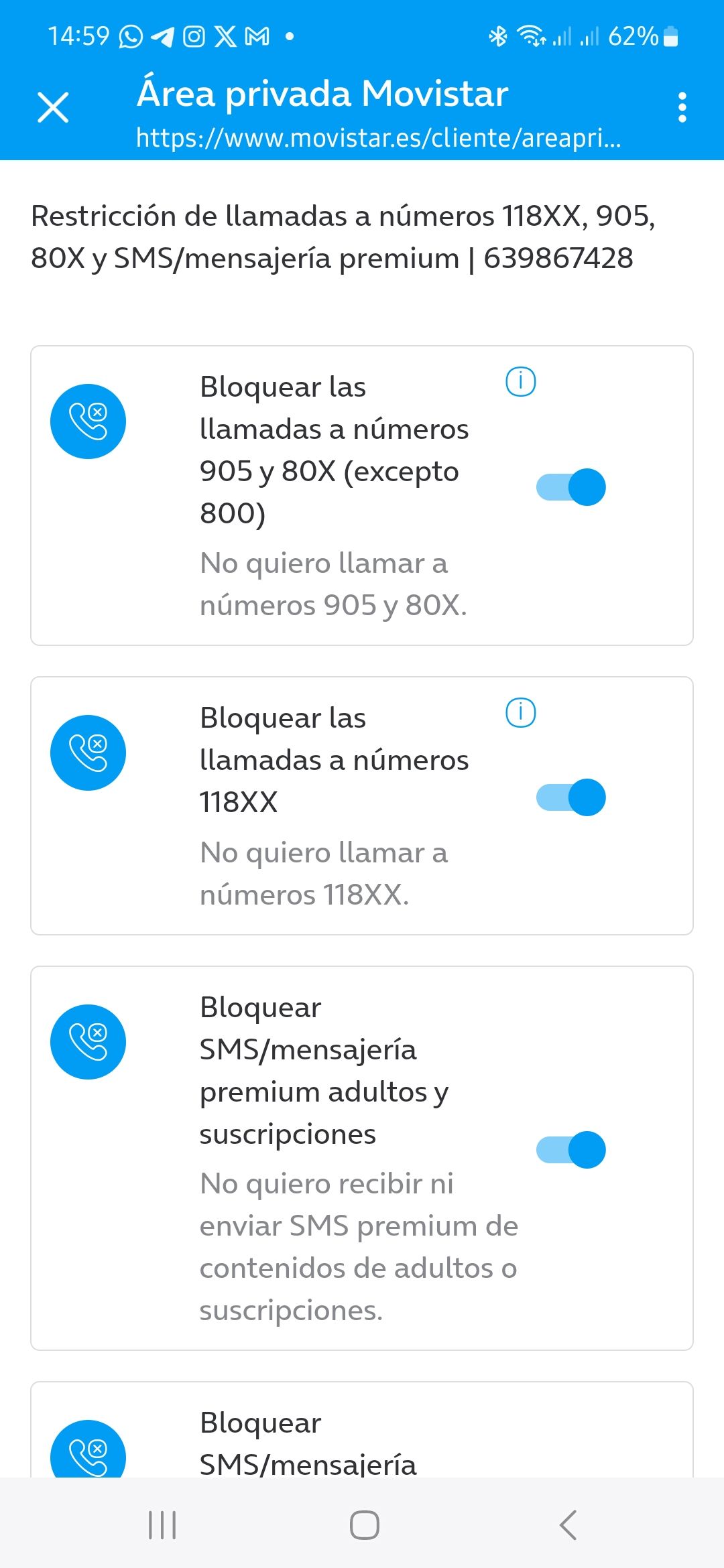Screen dimensions: 724x1568
Task: Toggle premium adult SMS and subscriptions block
Action: (x=571, y=1150)
